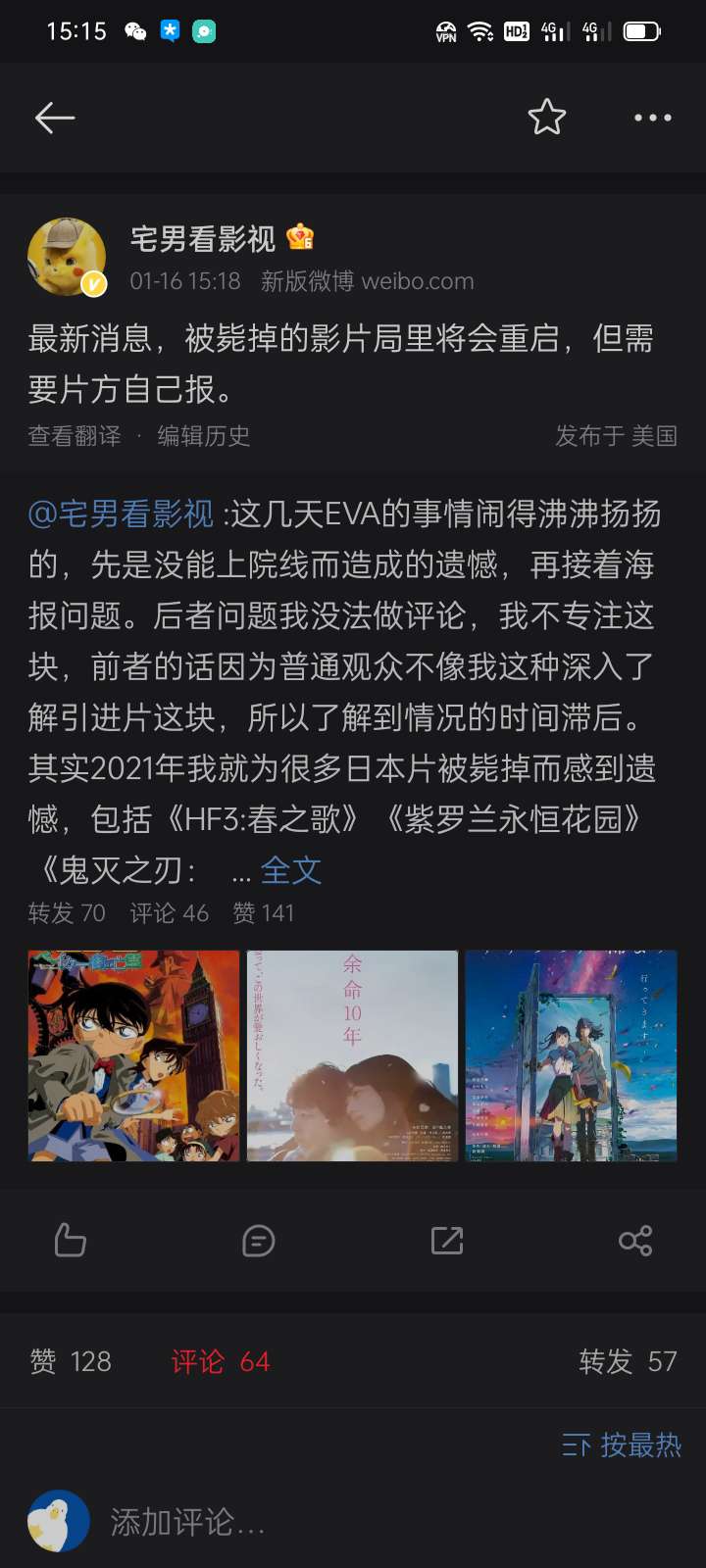Tap the comment bubble icon
Viewport: 706px width, 1568px height.
tap(258, 1241)
